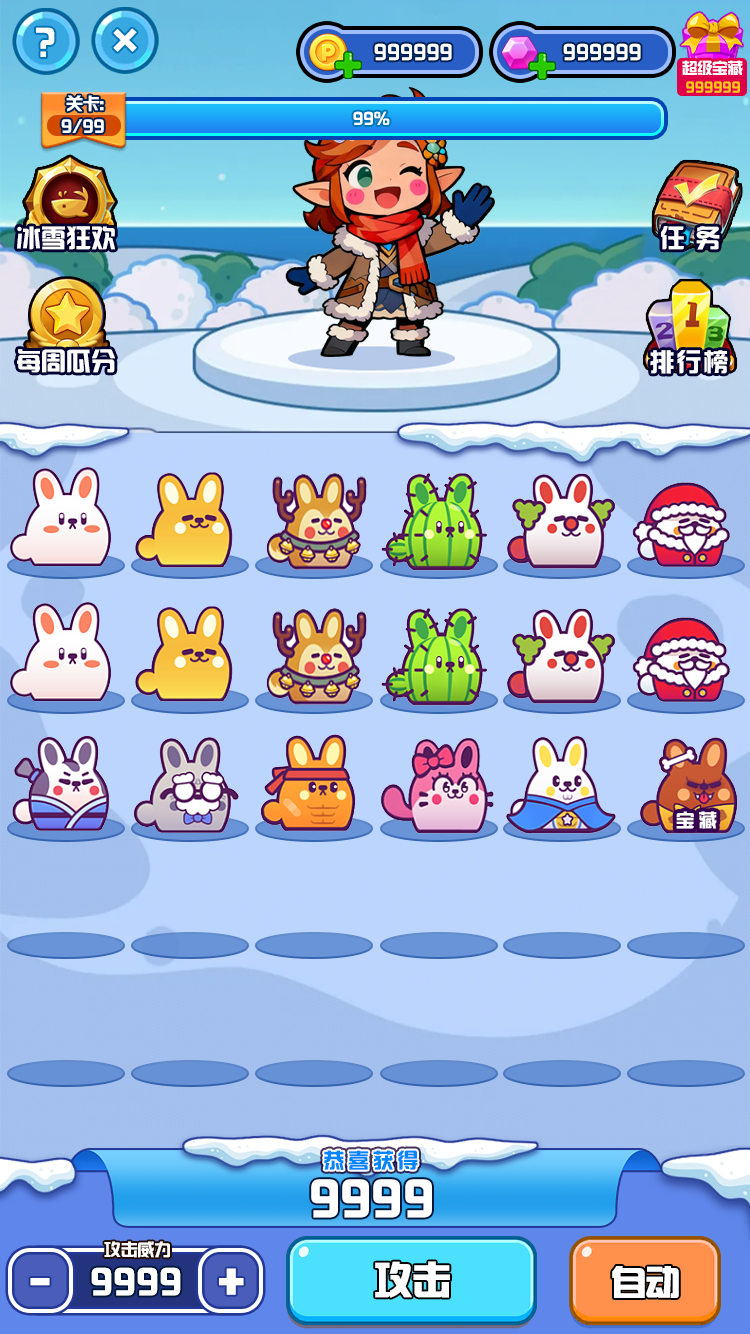Enable 自动 auto attack
Image resolution: width=750 pixels, height=1334 pixels.
click(645, 1281)
